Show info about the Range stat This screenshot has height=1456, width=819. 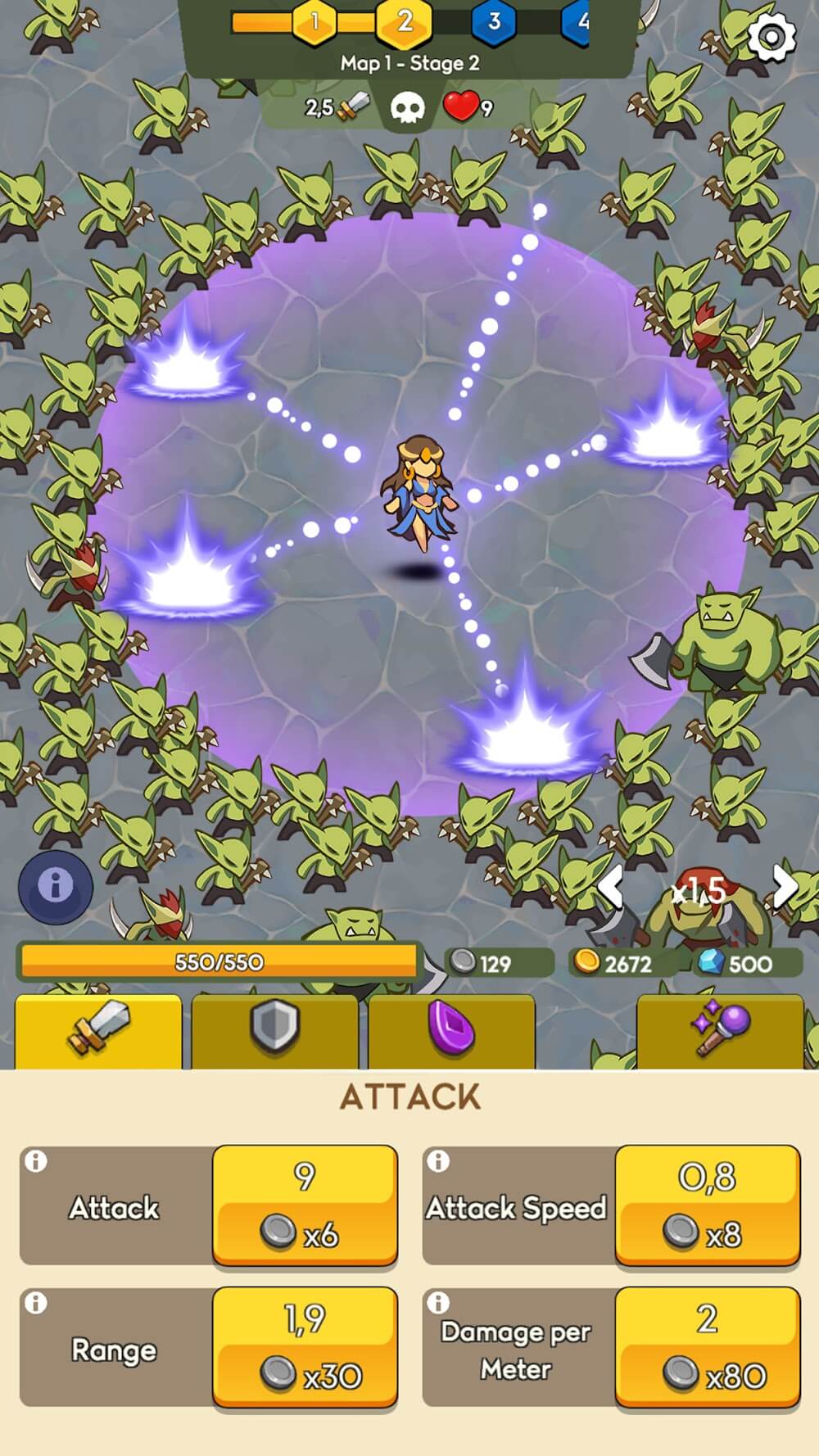pos(36,1303)
